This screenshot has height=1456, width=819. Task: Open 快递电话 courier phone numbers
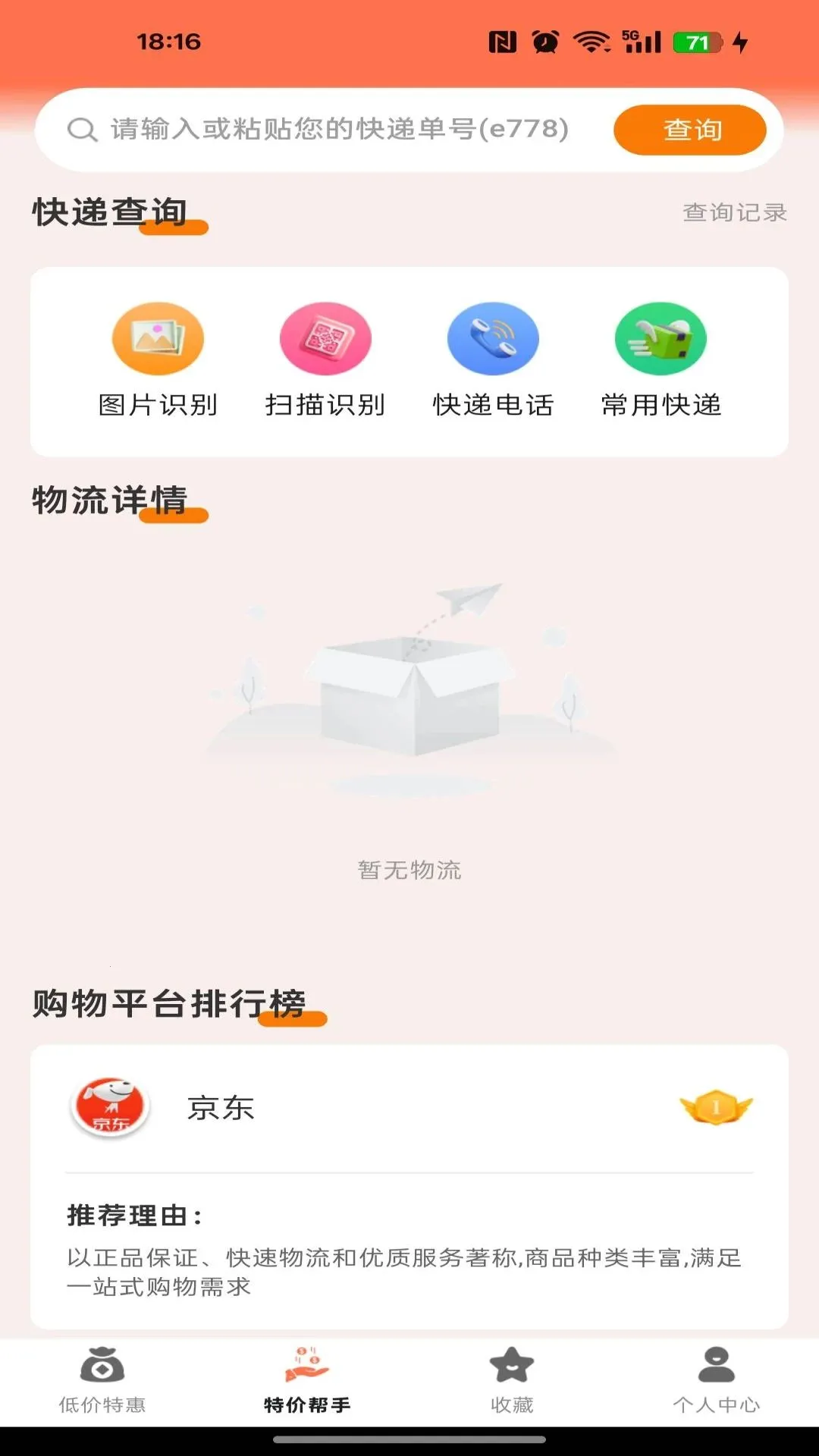493,360
